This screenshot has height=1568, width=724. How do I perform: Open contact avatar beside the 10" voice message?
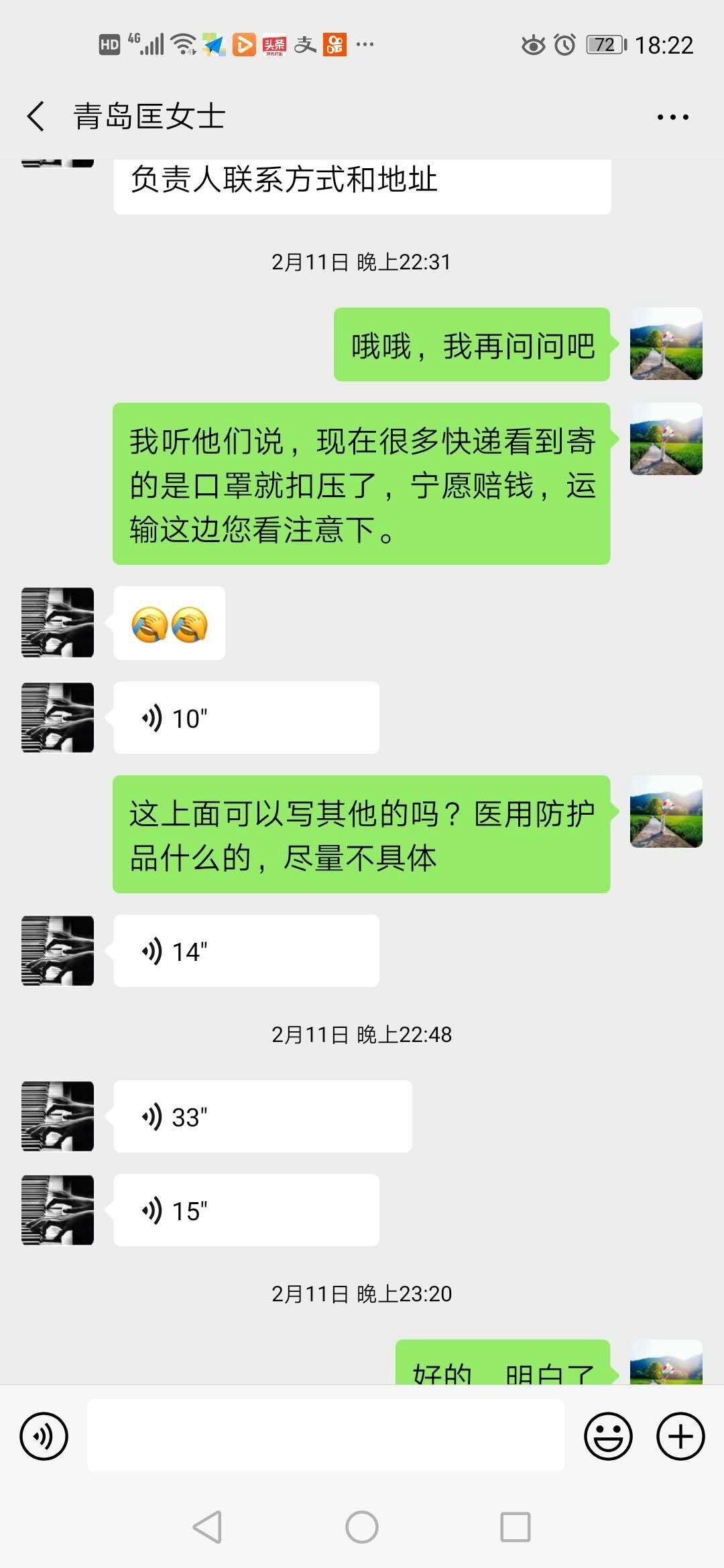pyautogui.click(x=58, y=718)
